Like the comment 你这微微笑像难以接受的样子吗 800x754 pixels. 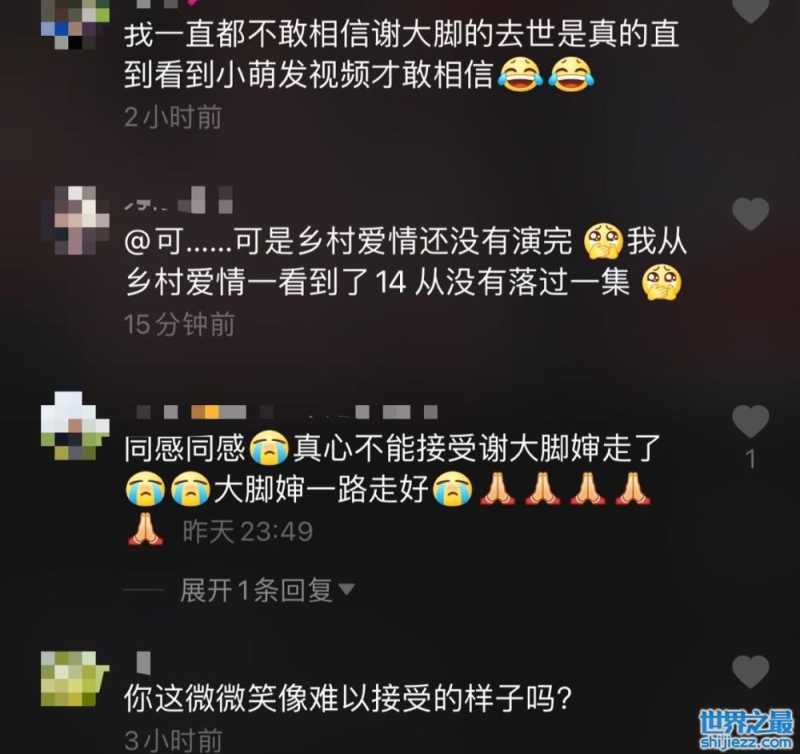[x=750, y=671]
